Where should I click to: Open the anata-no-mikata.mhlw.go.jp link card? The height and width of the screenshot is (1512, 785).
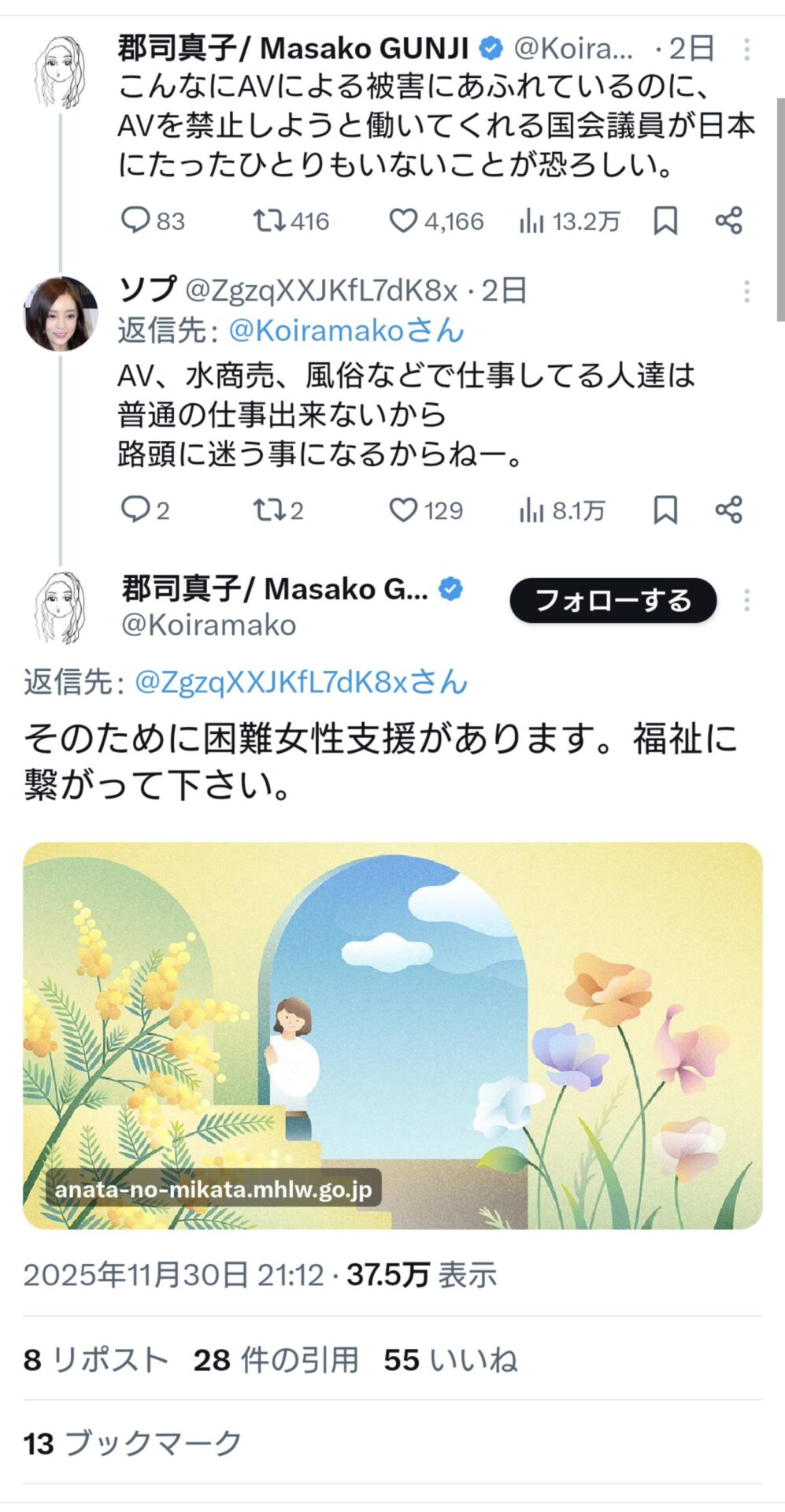pyautogui.click(x=392, y=1035)
